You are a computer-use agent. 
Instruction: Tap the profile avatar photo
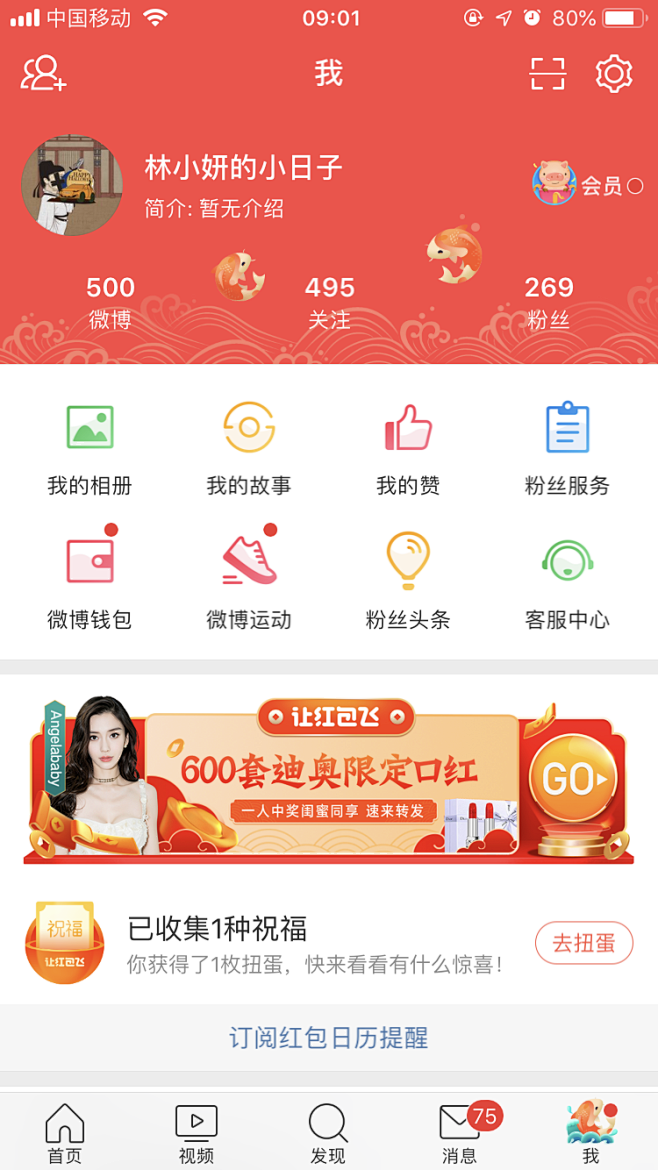click(x=72, y=186)
